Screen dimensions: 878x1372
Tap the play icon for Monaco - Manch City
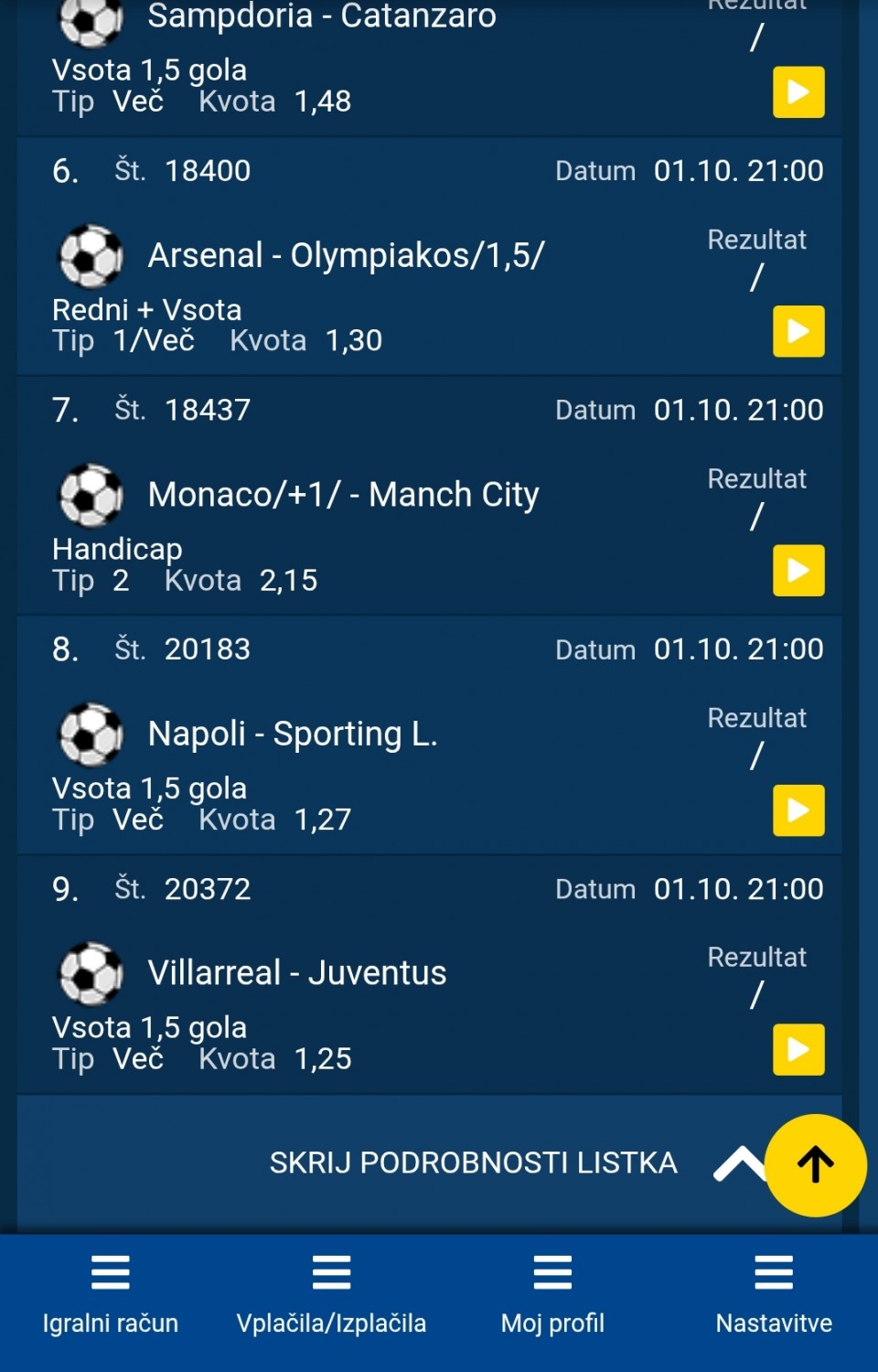pyautogui.click(x=798, y=571)
